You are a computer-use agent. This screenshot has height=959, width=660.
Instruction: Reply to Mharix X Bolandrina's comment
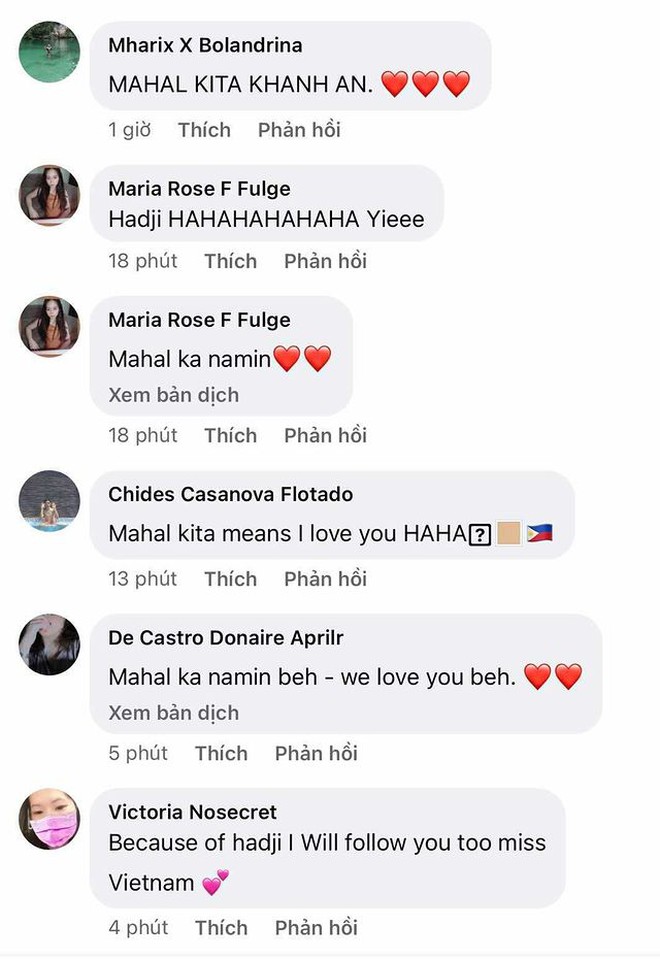[299, 130]
